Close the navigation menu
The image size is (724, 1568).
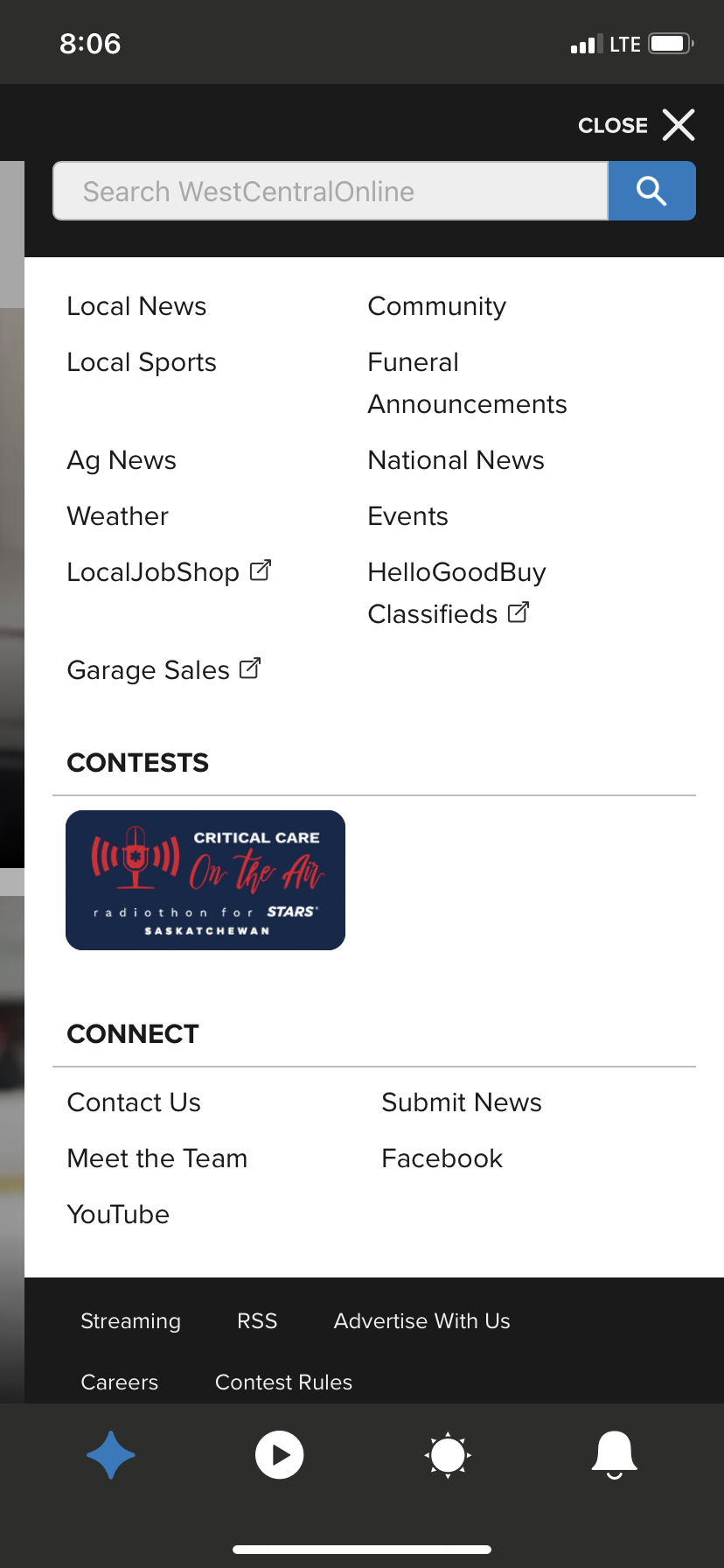637,125
